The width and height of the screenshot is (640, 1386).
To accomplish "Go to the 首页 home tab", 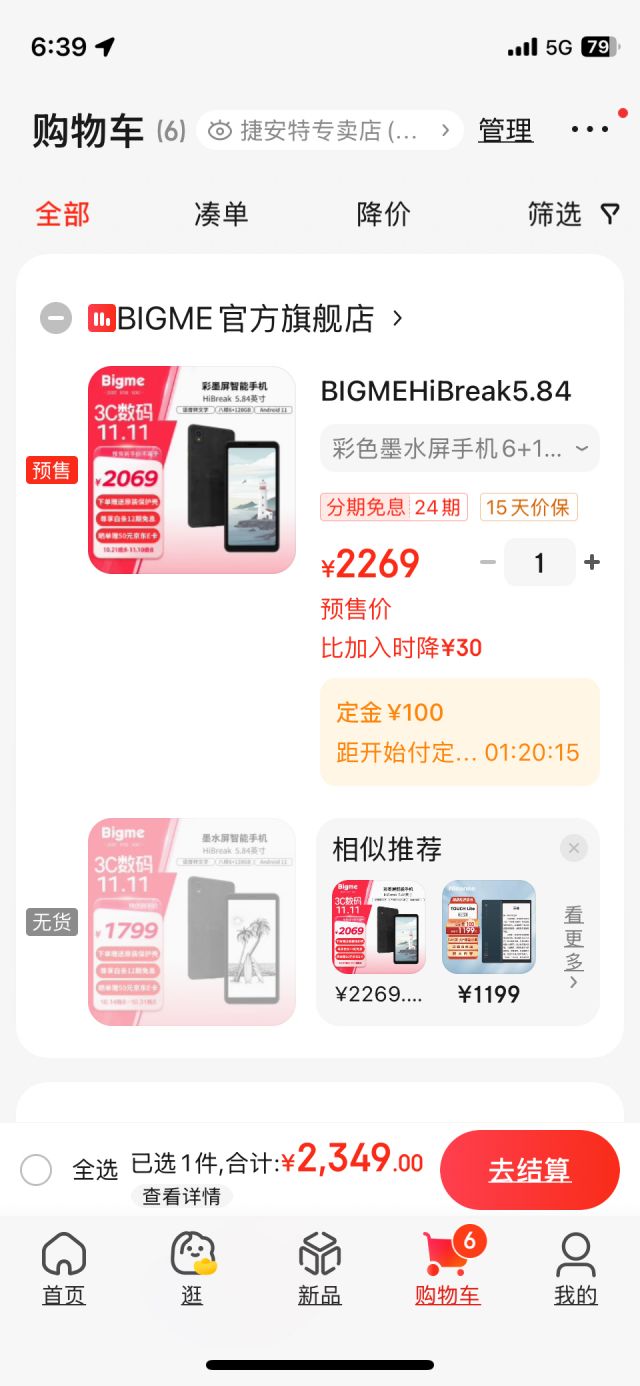I will (x=64, y=1269).
